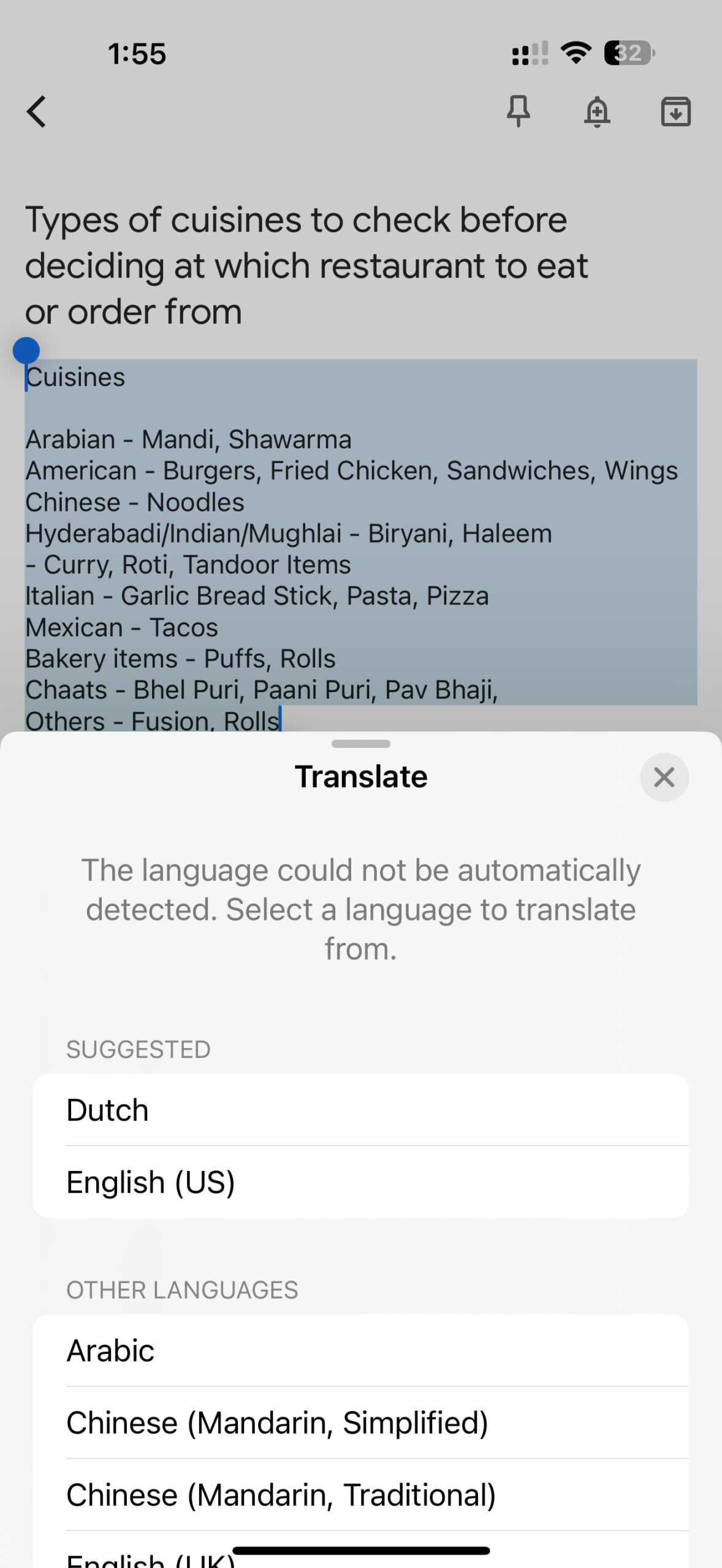This screenshot has width=722, height=1568.
Task: Choose Chinese (Mandarin, Traditional)
Action: (360, 1494)
